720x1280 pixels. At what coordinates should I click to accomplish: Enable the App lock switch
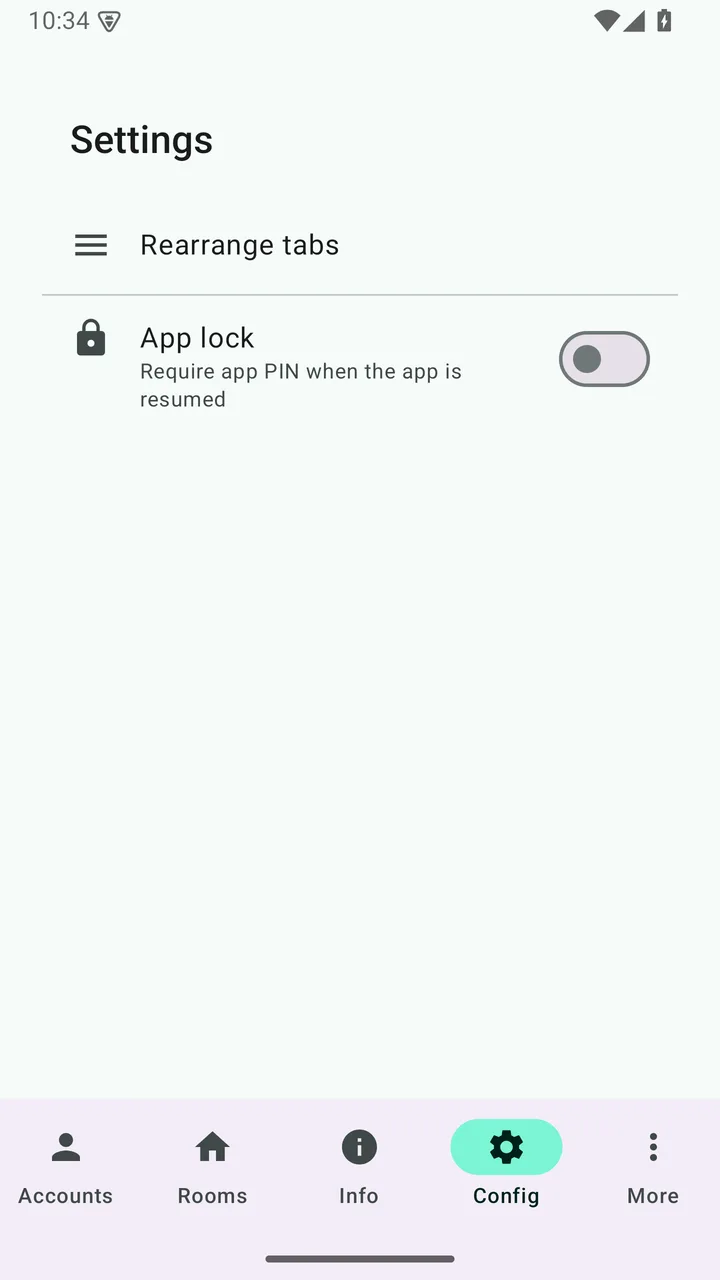pos(604,359)
